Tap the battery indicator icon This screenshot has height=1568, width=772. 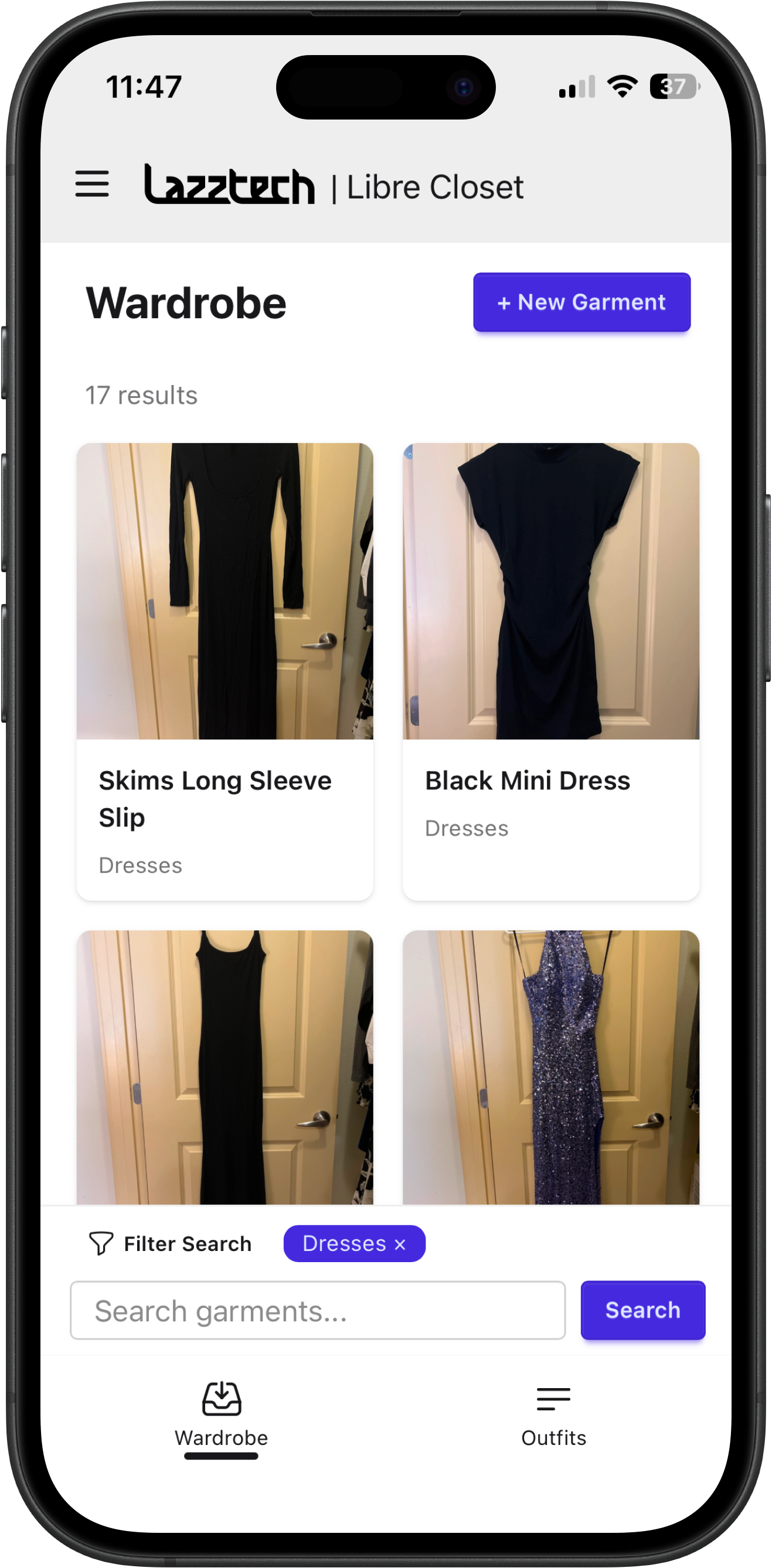(x=673, y=88)
